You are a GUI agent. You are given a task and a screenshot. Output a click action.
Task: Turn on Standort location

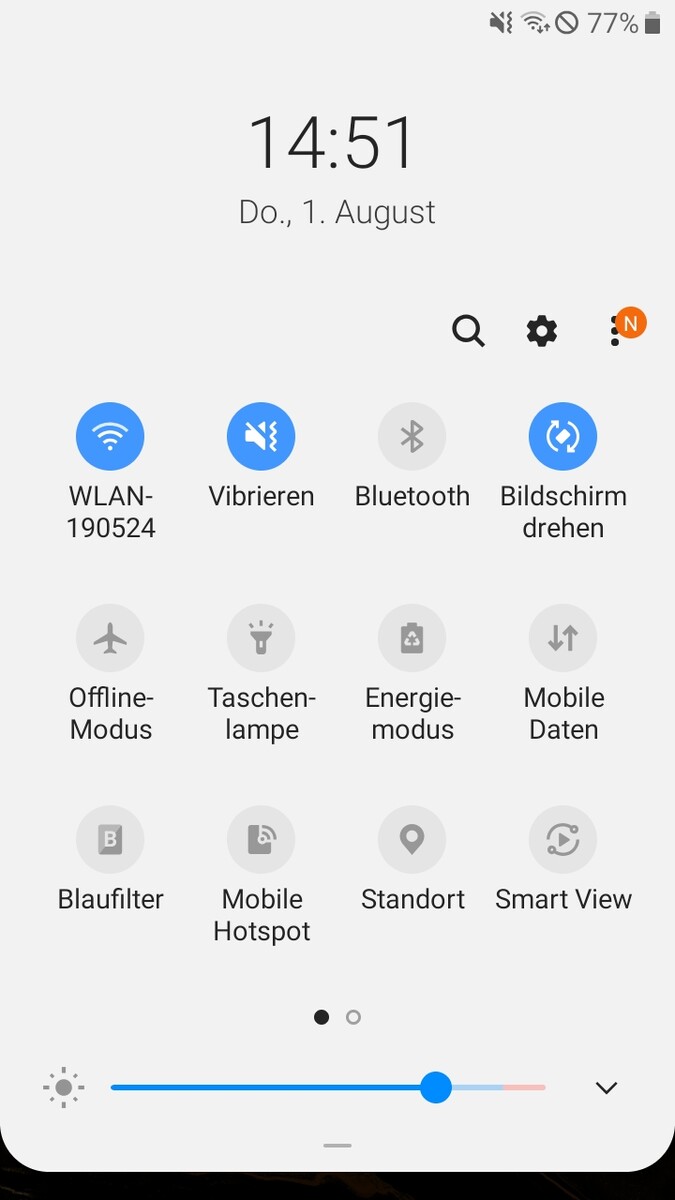[x=412, y=840]
